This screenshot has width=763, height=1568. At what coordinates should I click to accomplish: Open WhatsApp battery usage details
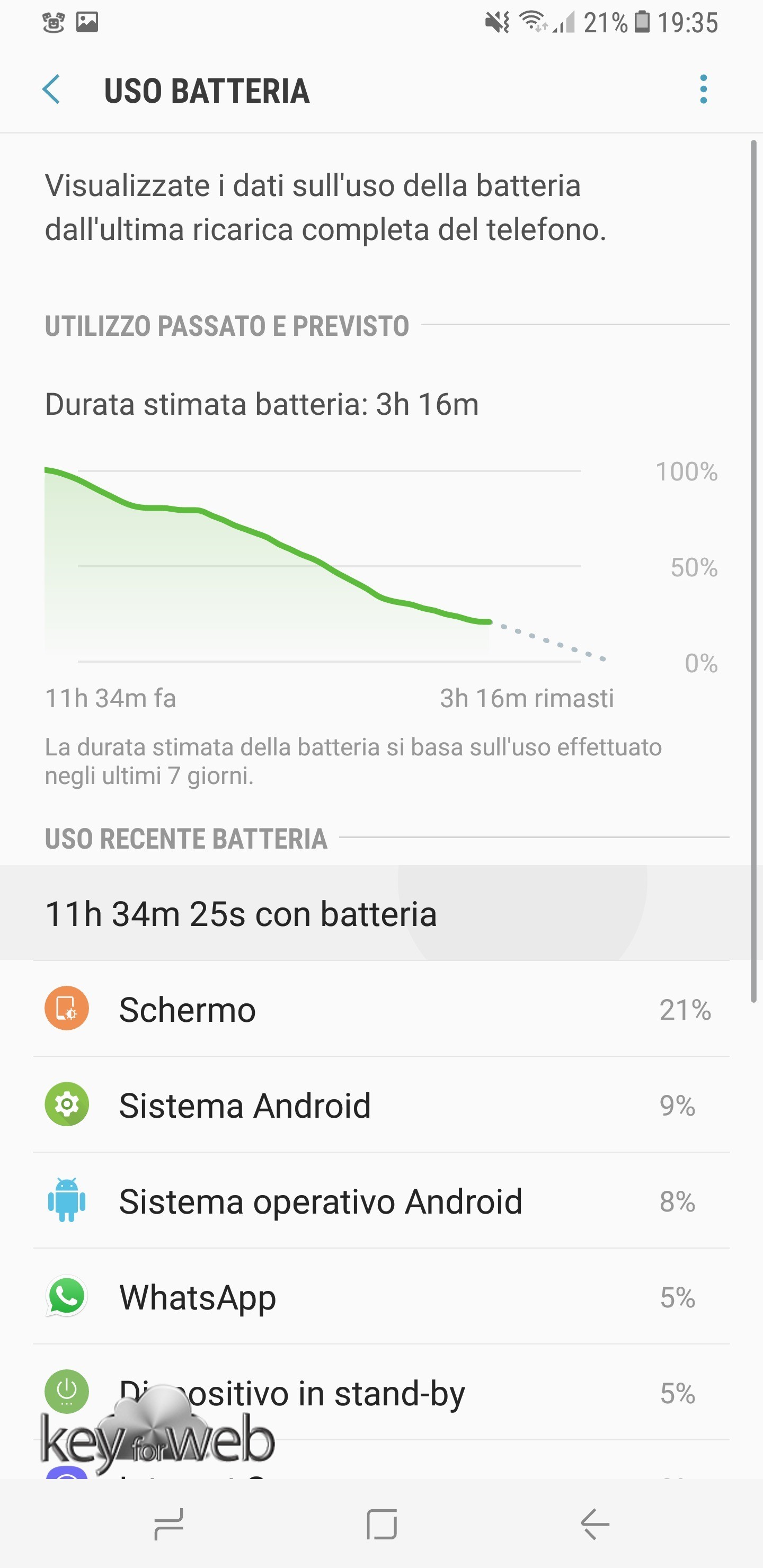pyautogui.click(x=381, y=1297)
